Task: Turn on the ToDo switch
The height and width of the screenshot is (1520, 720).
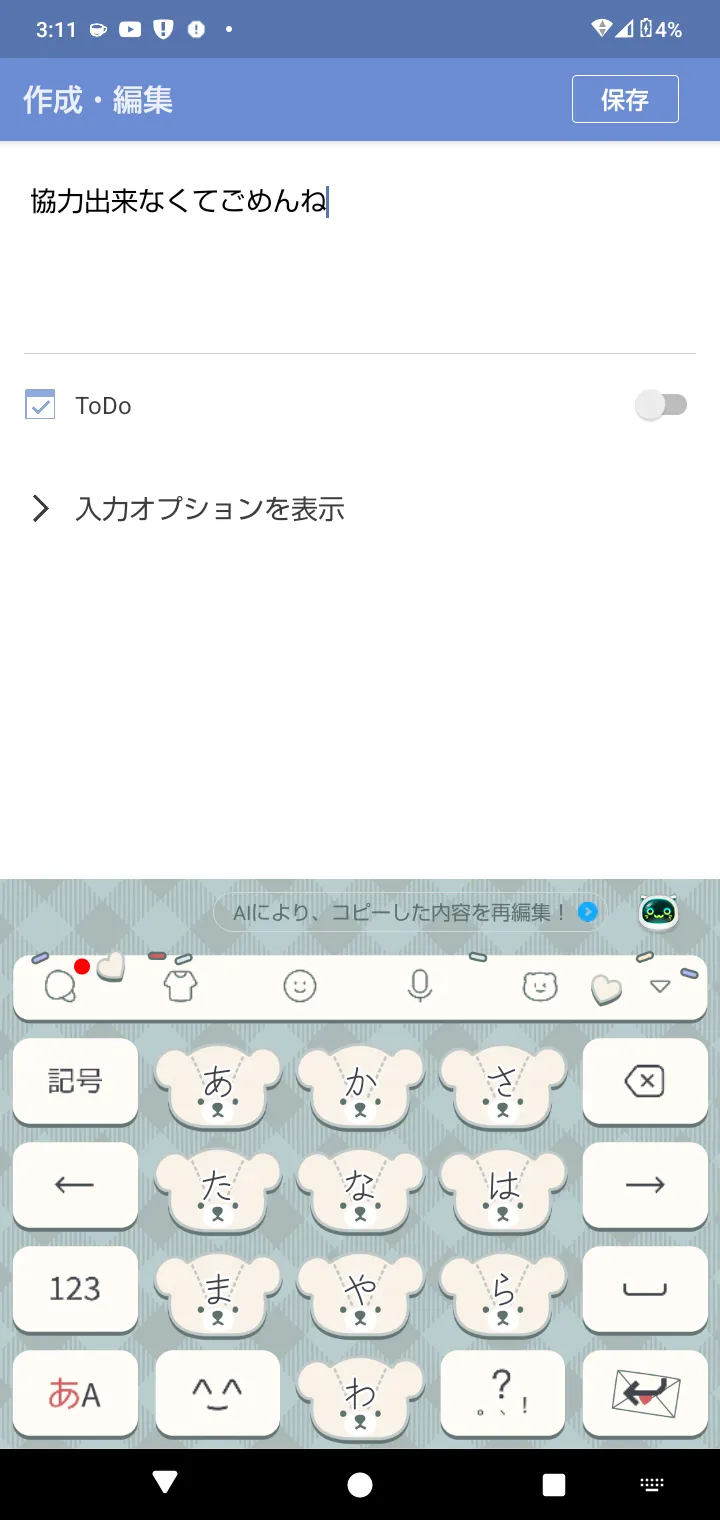Action: 662,405
